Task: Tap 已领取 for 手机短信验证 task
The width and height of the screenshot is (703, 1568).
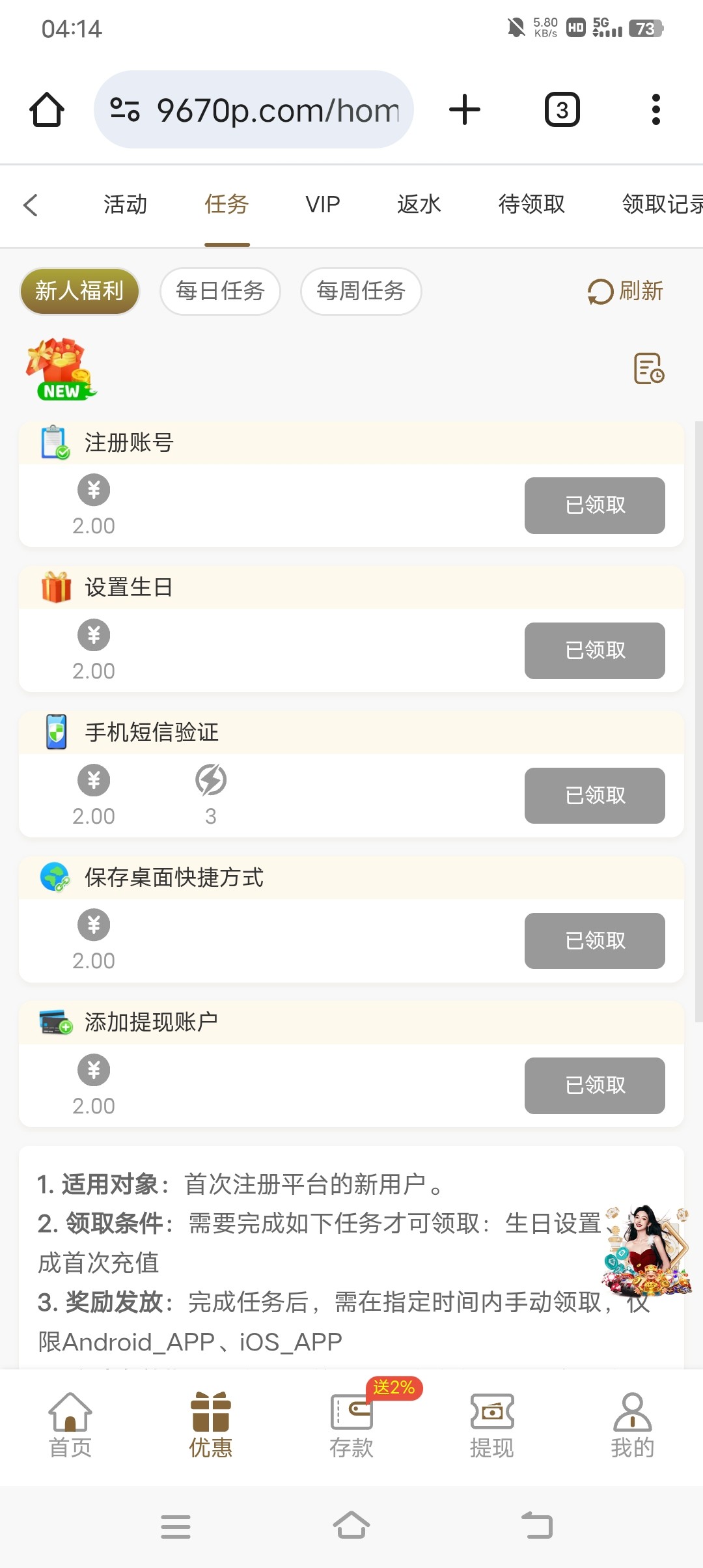Action: 594,796
